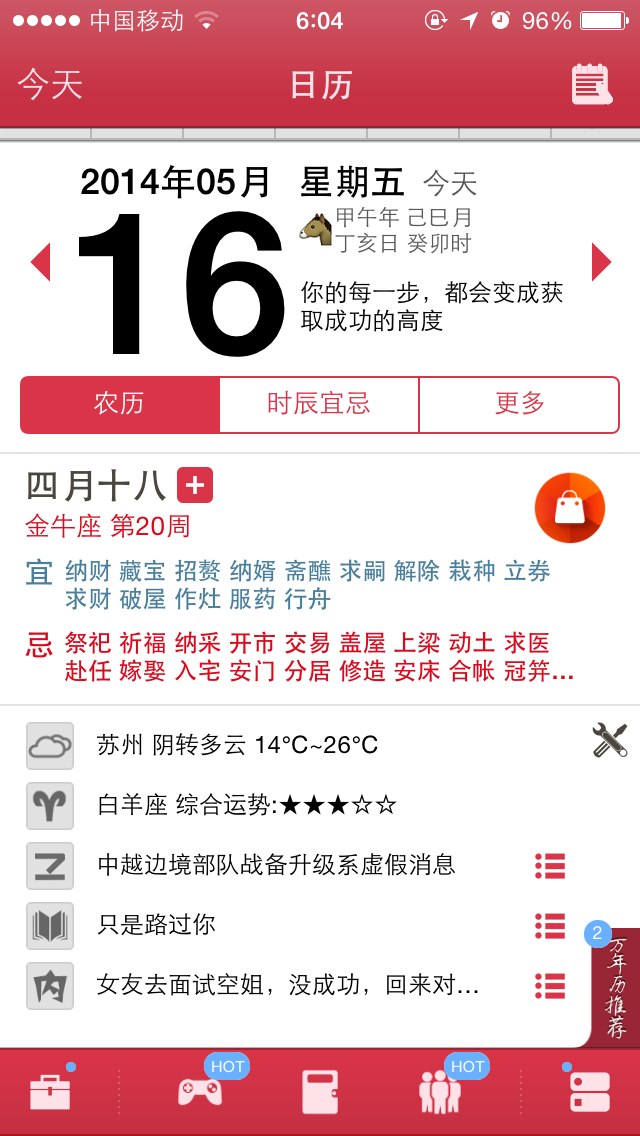Open the calendar book tab in bottom bar

(320, 1092)
